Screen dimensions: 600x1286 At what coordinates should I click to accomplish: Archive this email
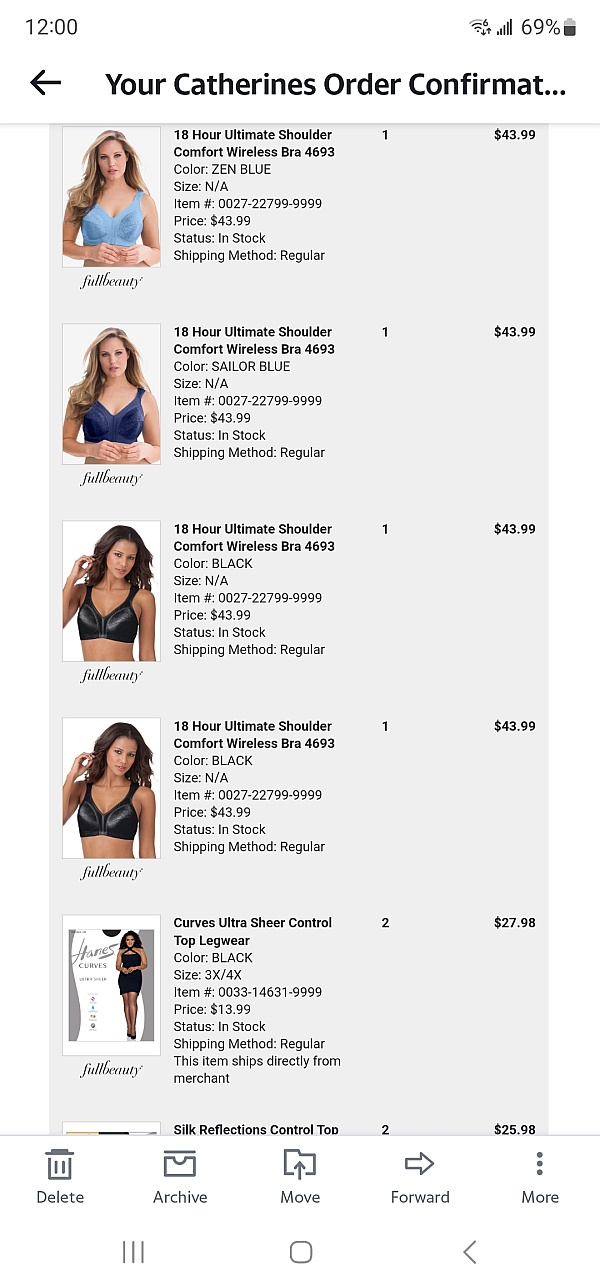click(x=180, y=1176)
